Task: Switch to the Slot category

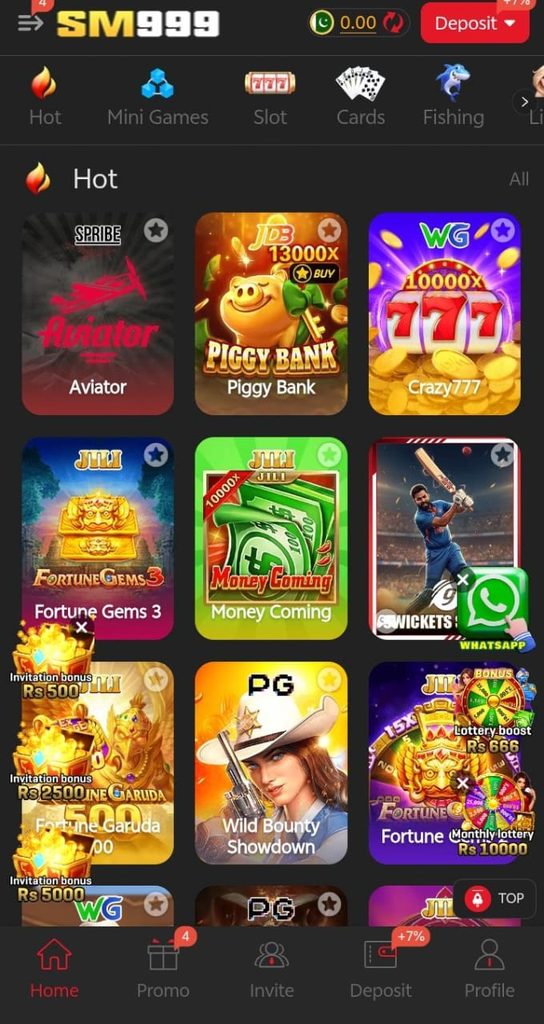Action: point(270,97)
